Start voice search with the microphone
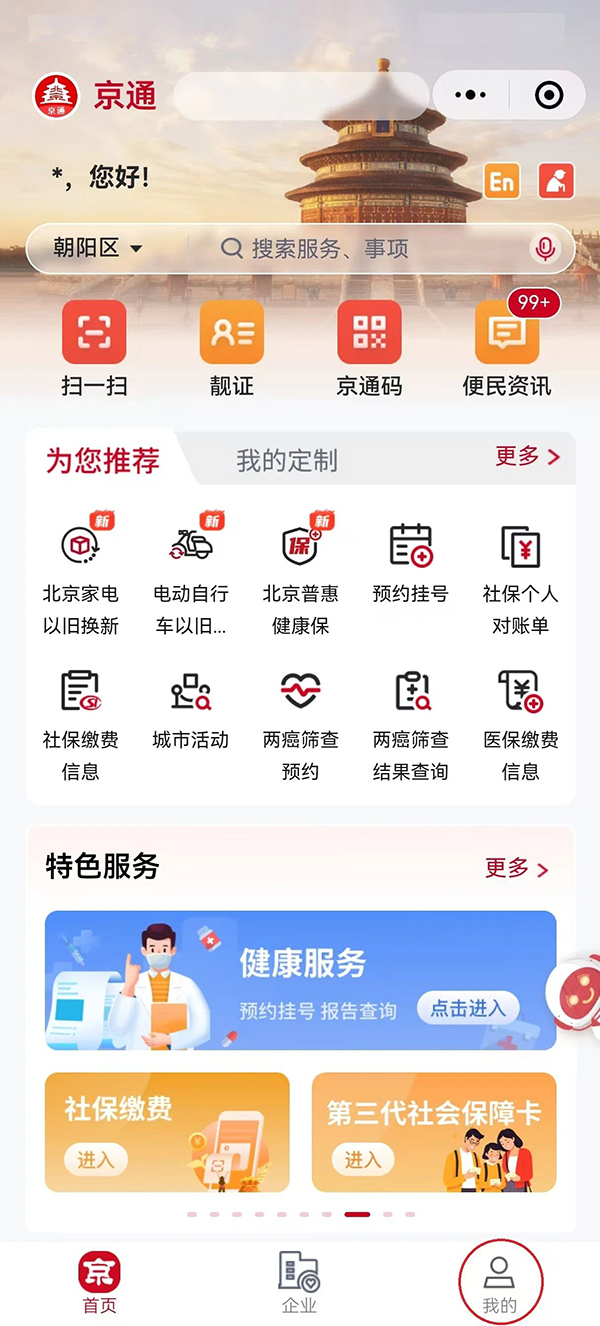The height and width of the screenshot is (1326, 600). (545, 248)
